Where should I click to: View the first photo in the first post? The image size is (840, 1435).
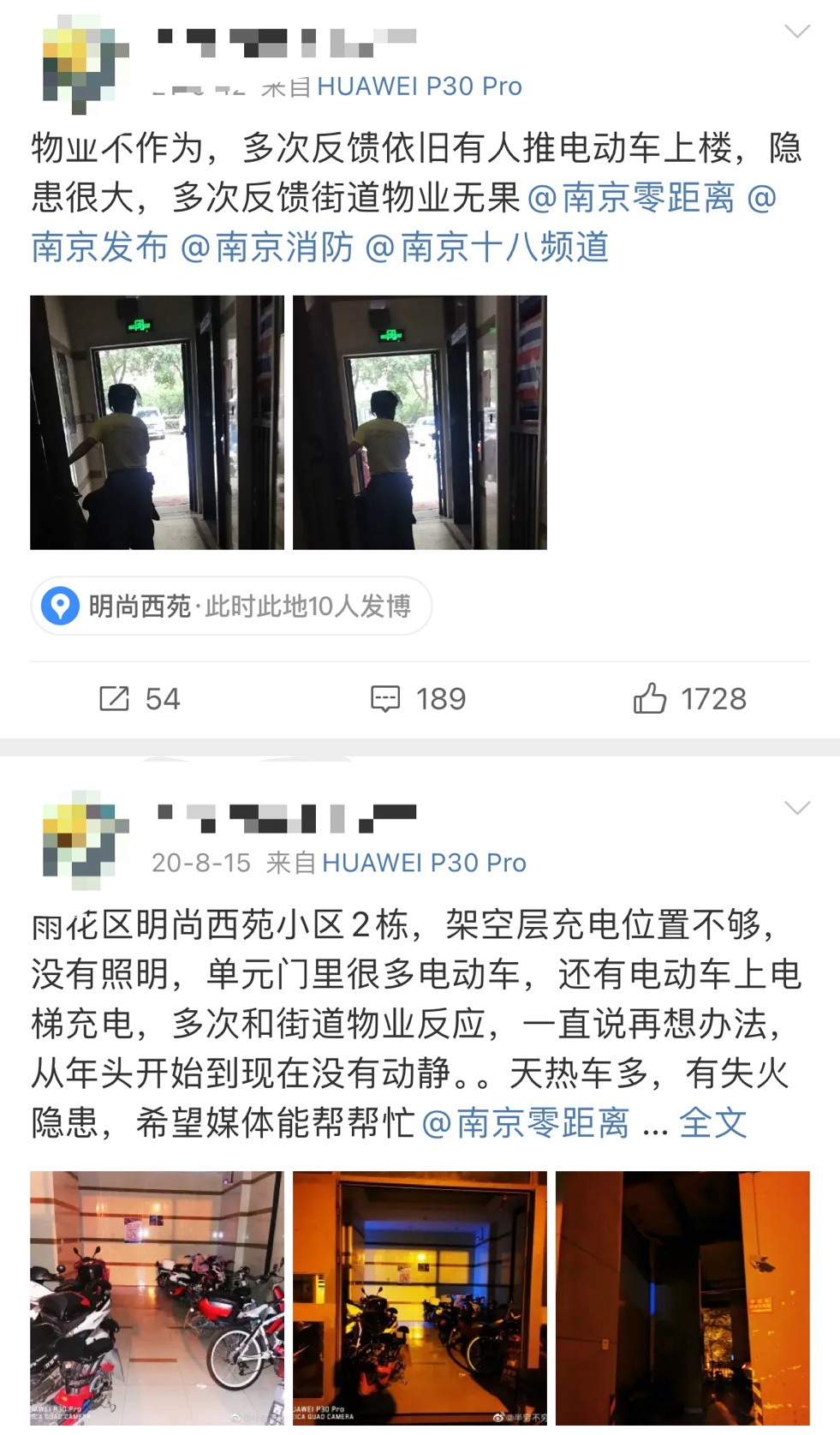coord(157,422)
